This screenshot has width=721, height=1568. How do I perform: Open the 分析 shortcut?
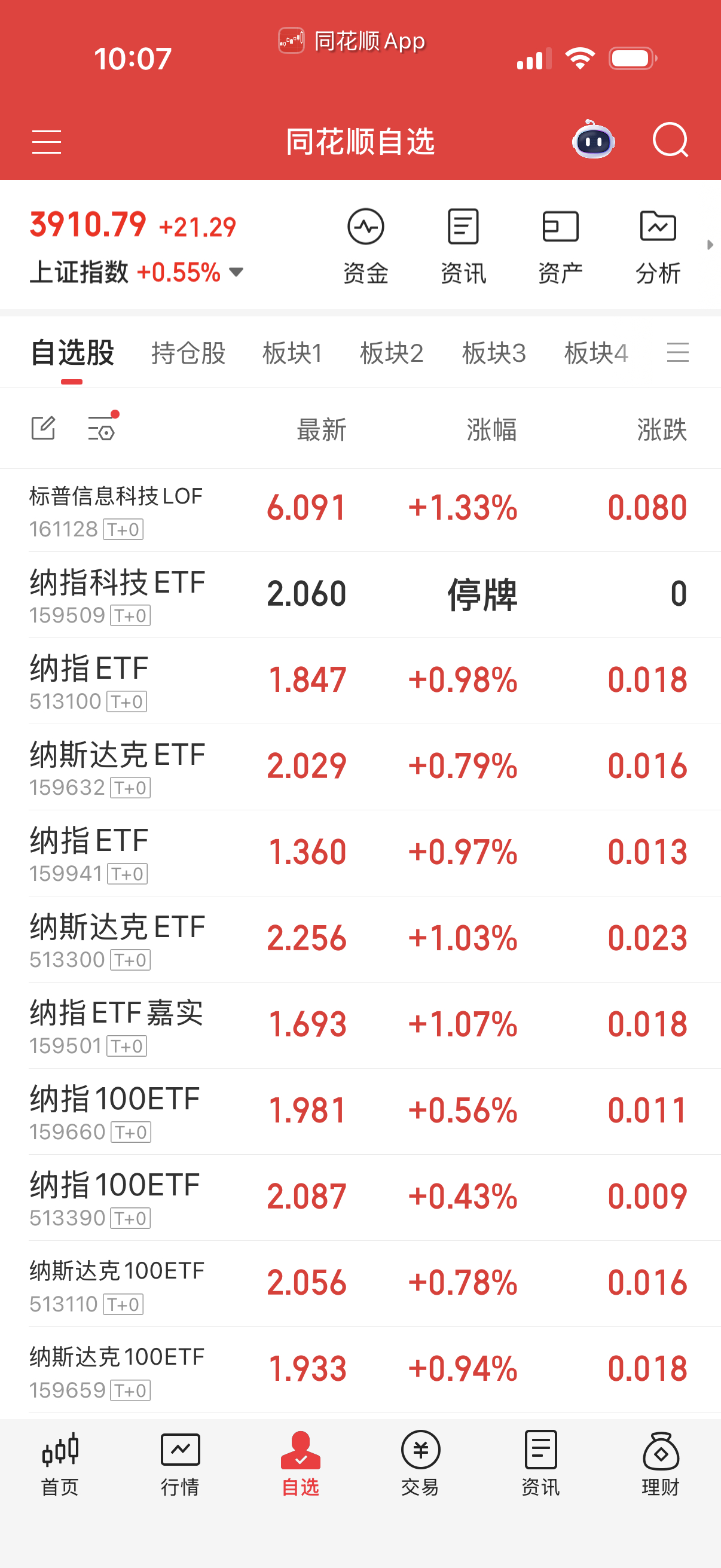[x=658, y=246]
